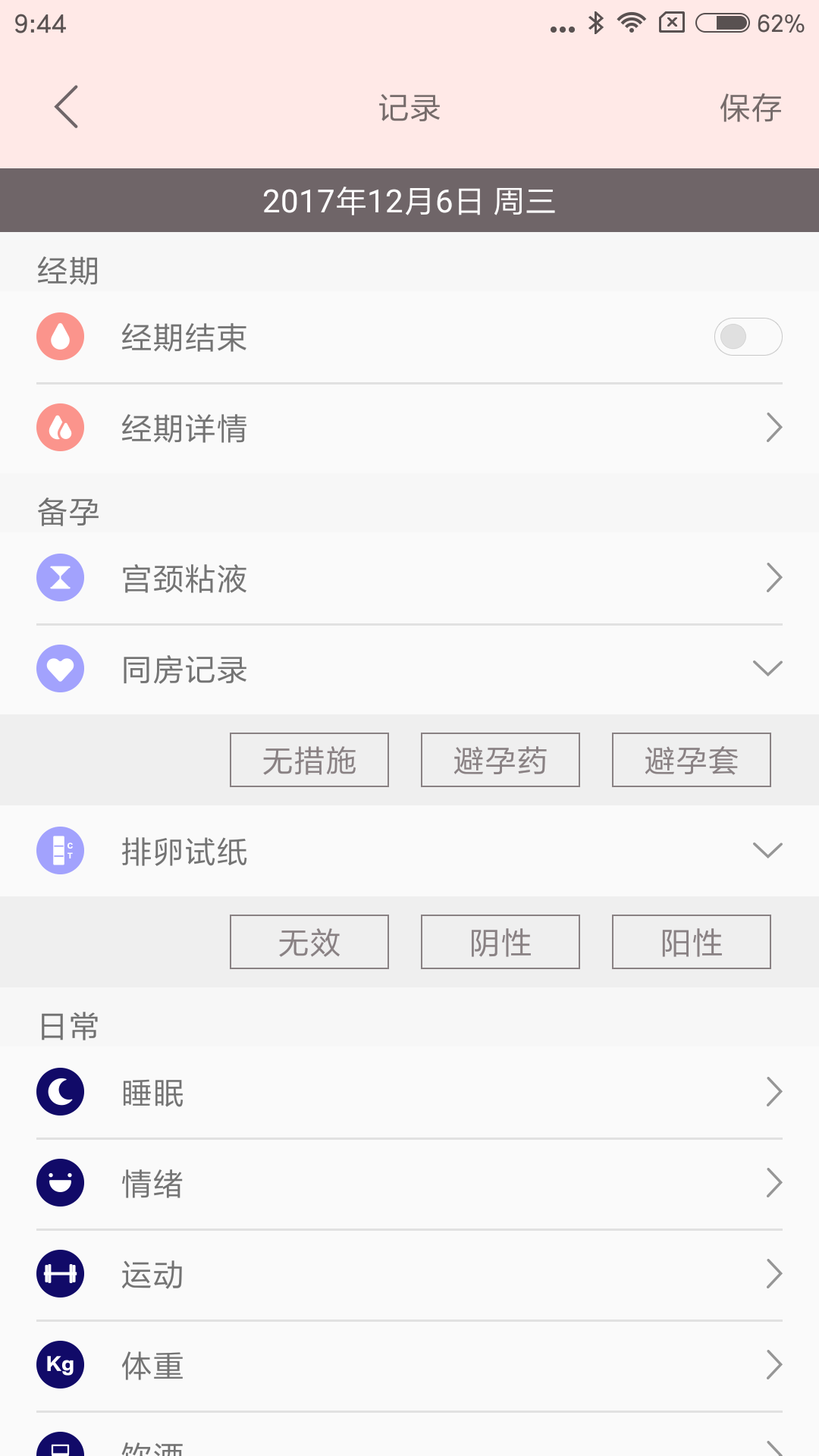Mark ovulation test as 无效
Viewport: 819px width, 1456px height.
coord(309,942)
